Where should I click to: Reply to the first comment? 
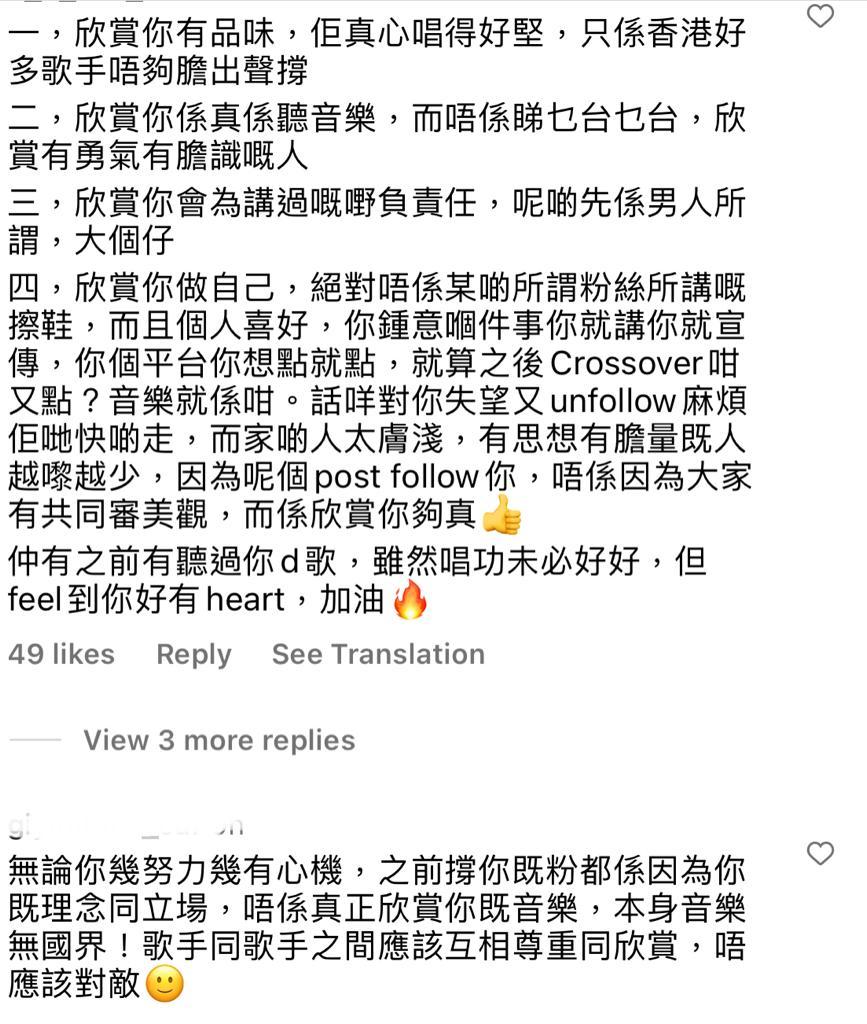tap(194, 655)
